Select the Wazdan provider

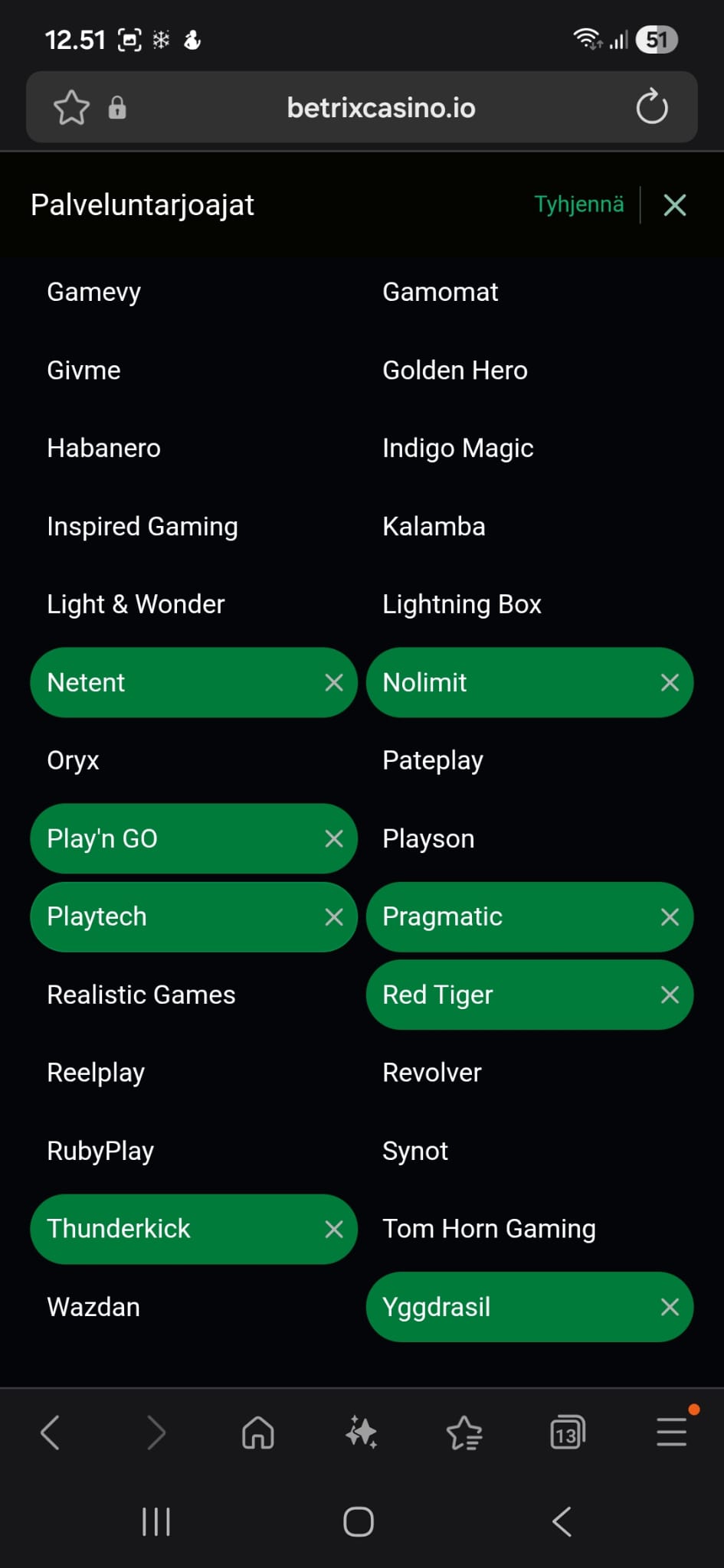[x=93, y=1308]
